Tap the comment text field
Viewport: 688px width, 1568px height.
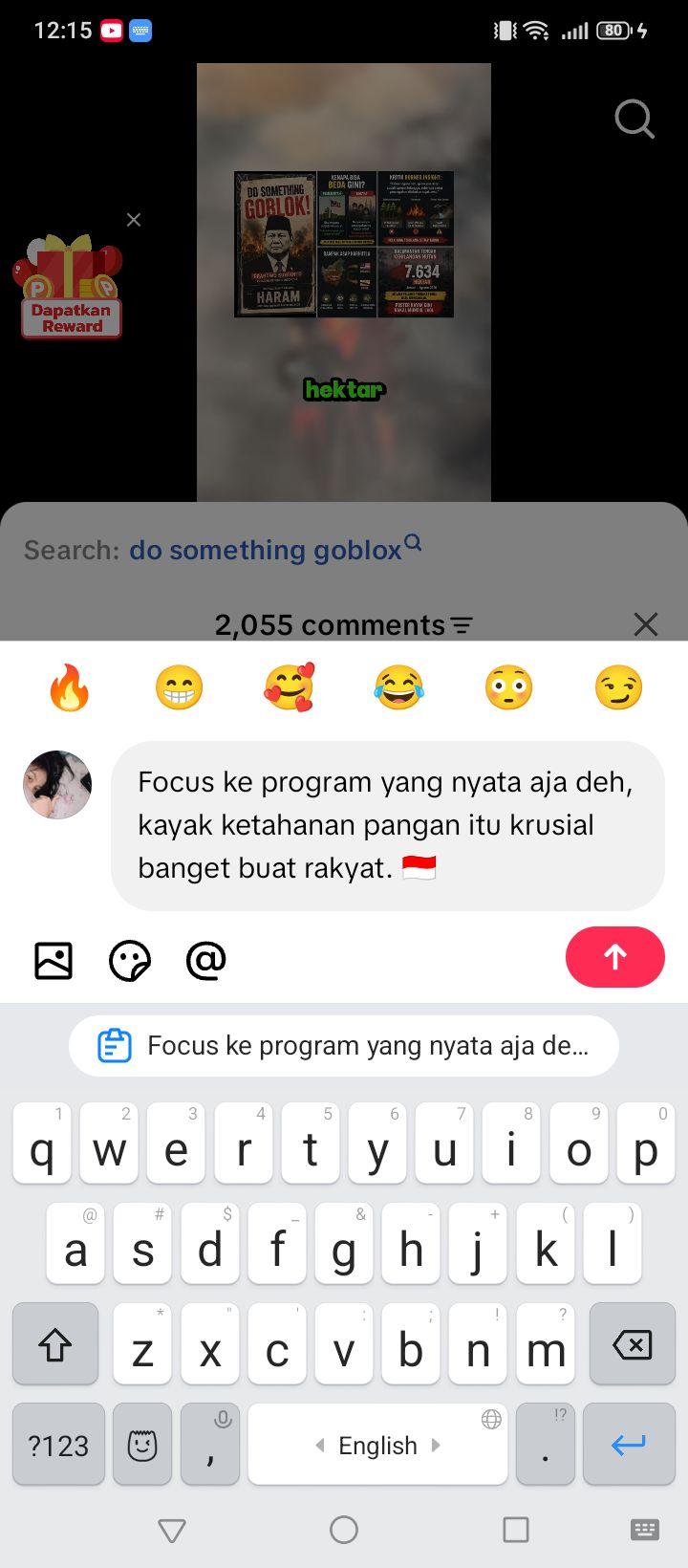click(x=388, y=825)
